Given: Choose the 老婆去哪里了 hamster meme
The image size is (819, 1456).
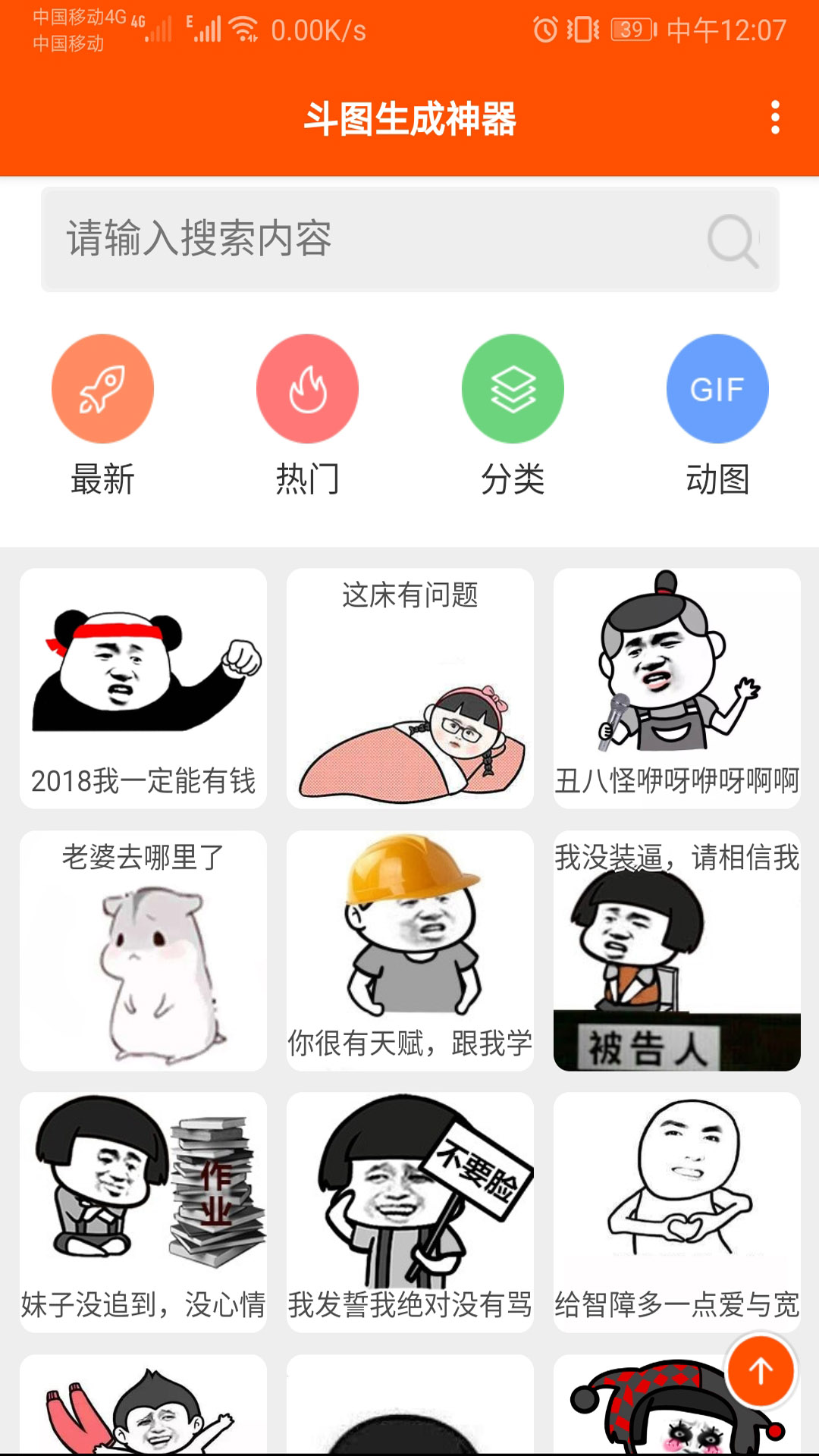Looking at the screenshot, I should 143,950.
